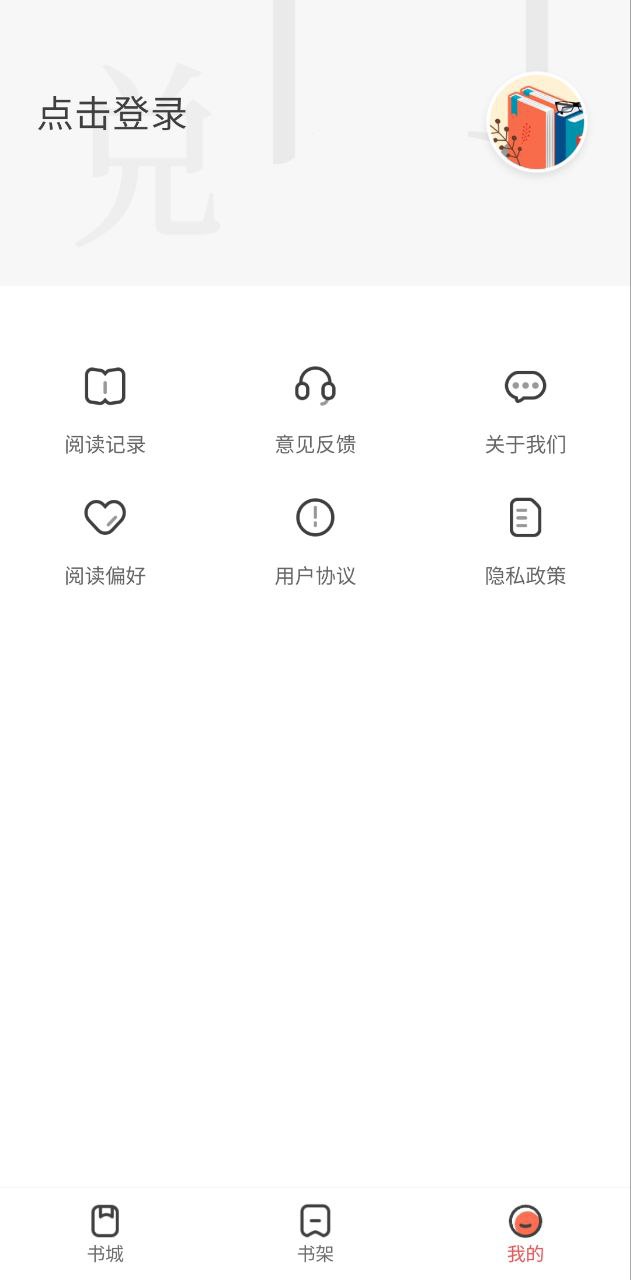
Task: View the 隐私政策 privacy policy
Action: pyautogui.click(x=525, y=540)
